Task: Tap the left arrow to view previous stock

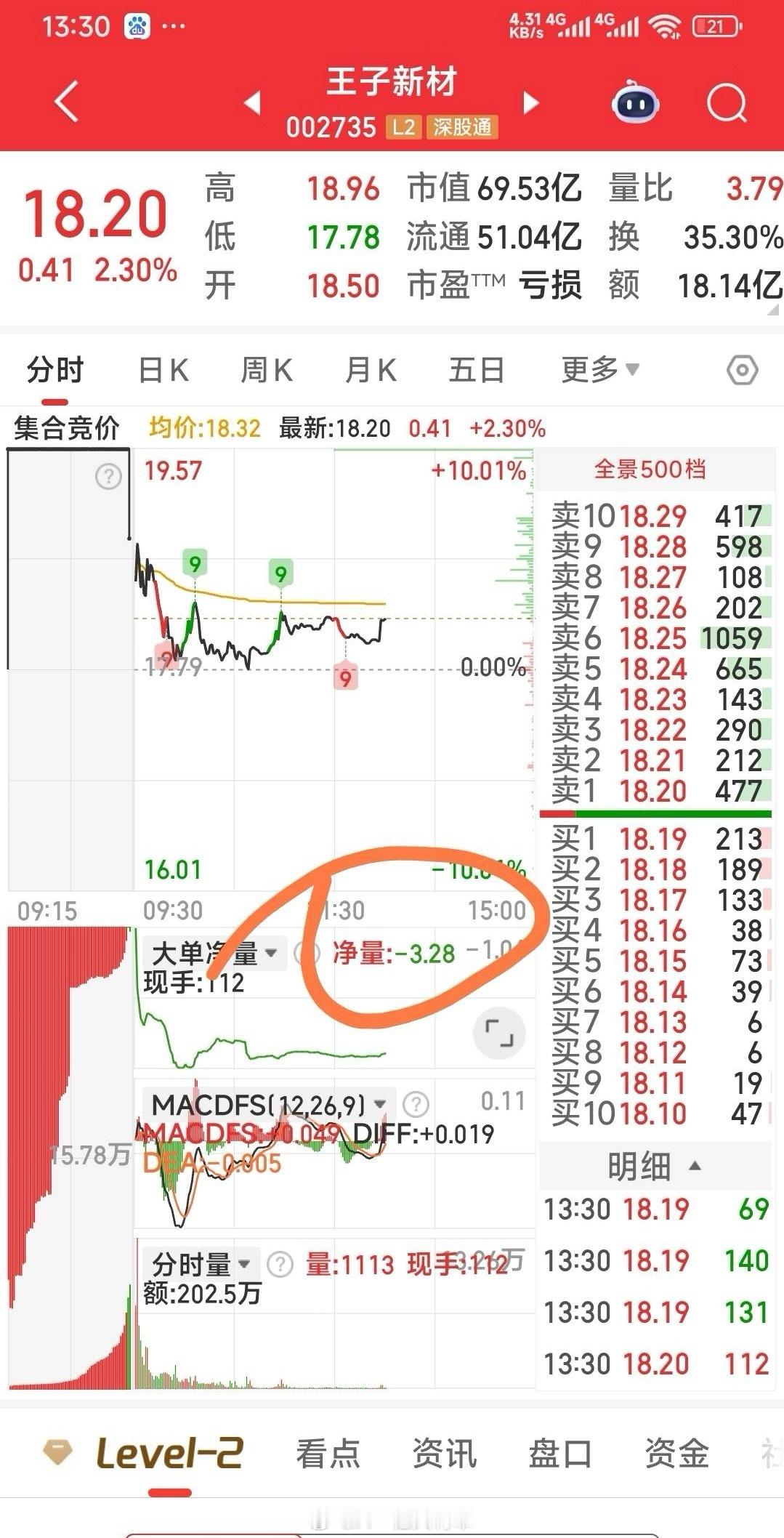Action: pyautogui.click(x=251, y=104)
